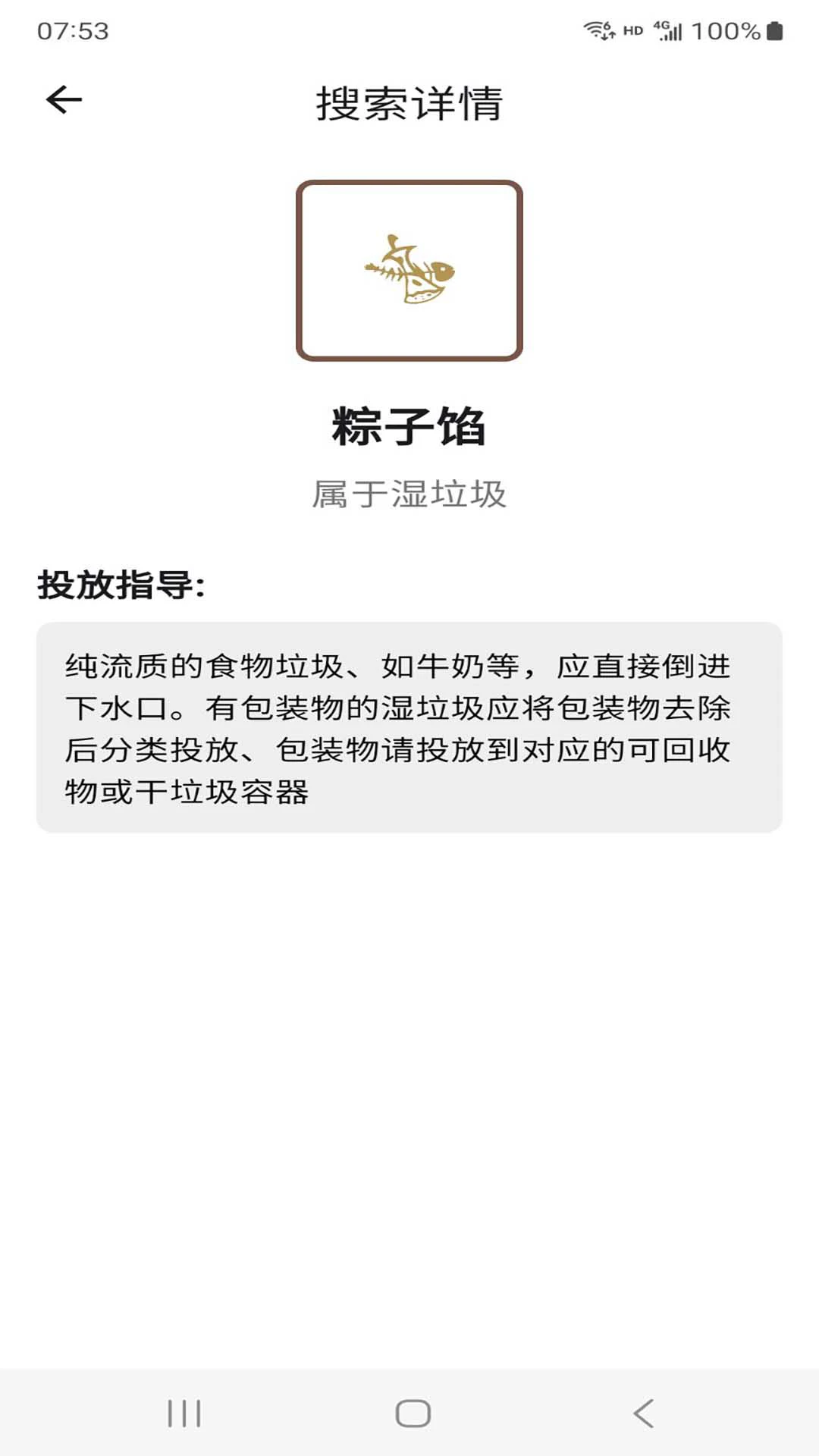Viewport: 819px width, 1456px height.
Task: Select the 属于湿垃圾 category label
Action: (409, 491)
